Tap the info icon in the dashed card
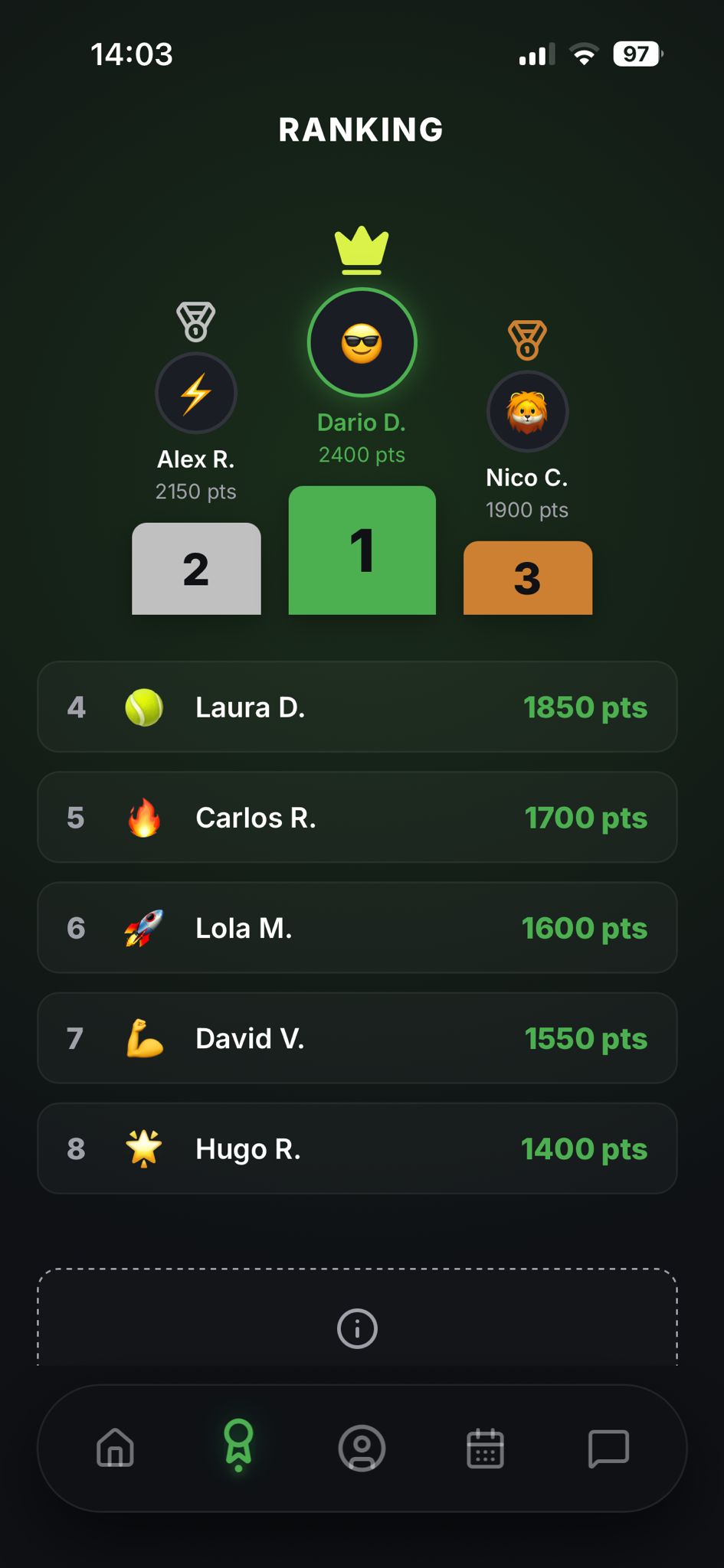Screen dimensions: 724x1568 (x=357, y=1328)
